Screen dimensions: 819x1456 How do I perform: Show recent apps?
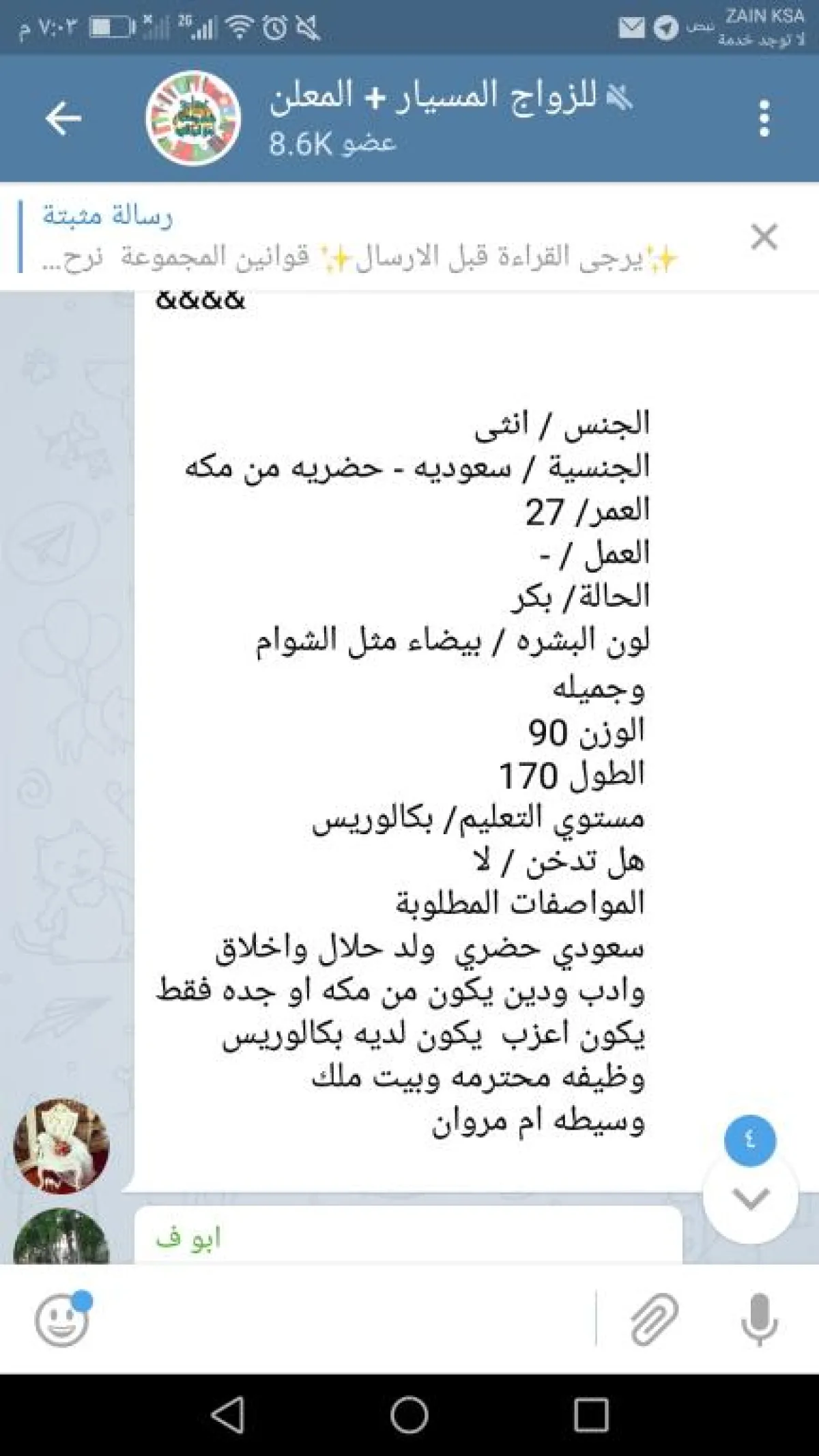point(591,1413)
